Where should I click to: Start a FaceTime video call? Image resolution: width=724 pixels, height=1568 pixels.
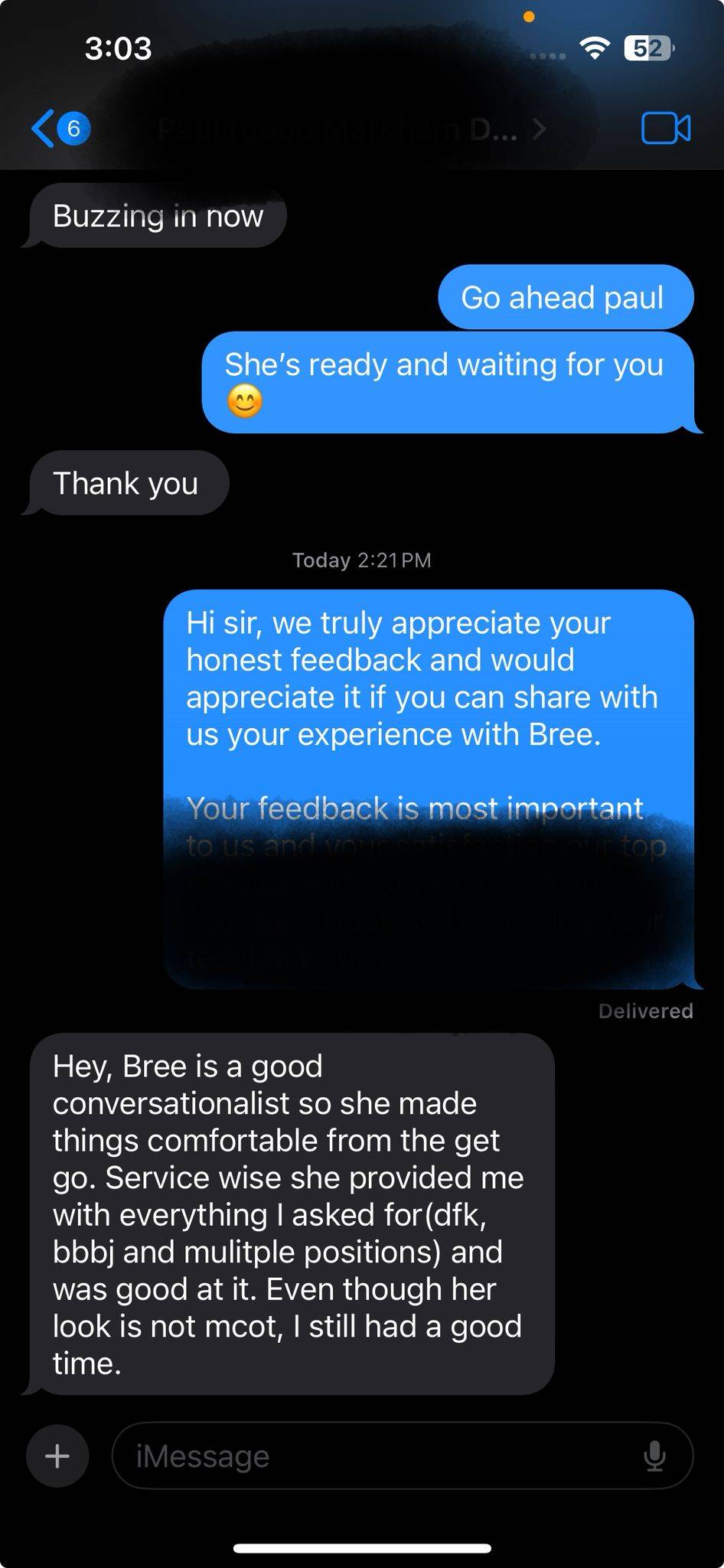point(665,129)
